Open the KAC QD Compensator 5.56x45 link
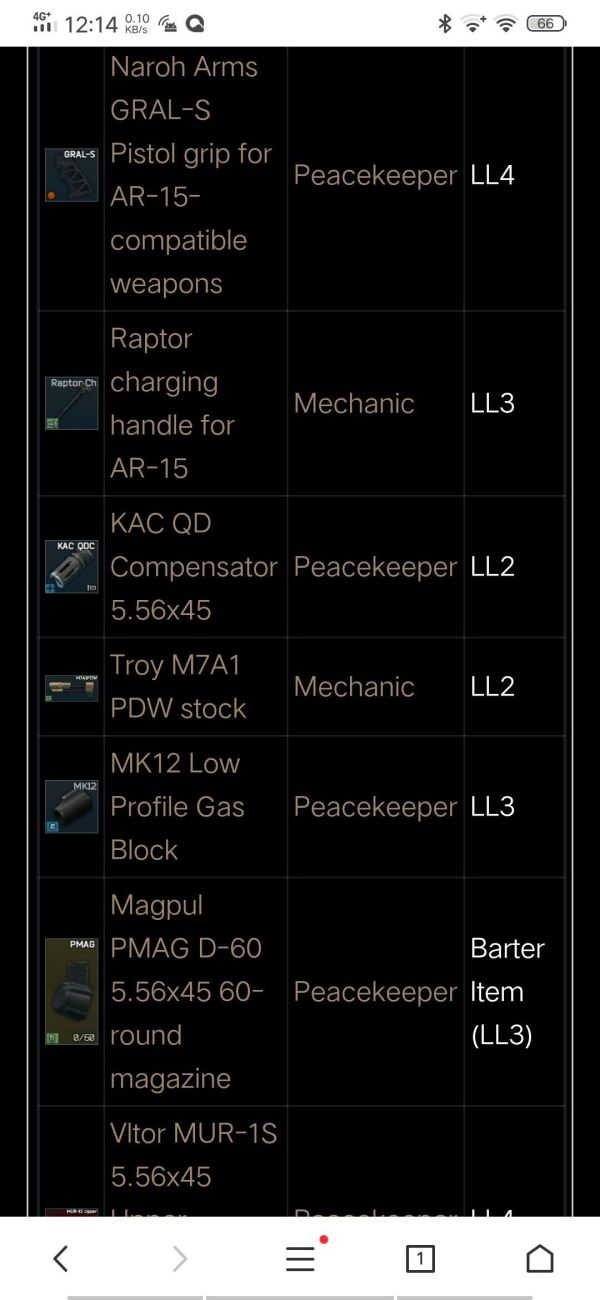600x1300 pixels. point(193,566)
